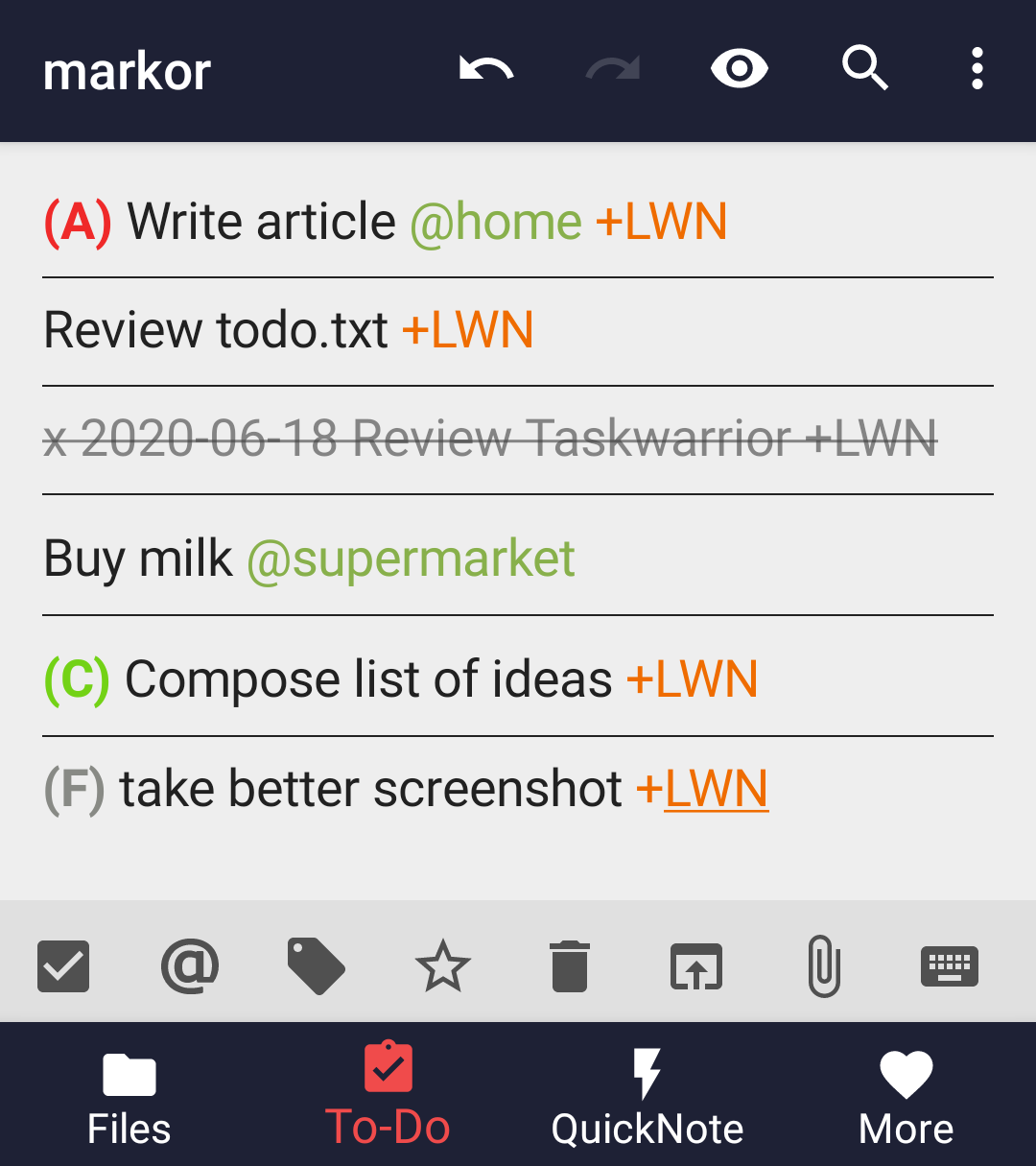The height and width of the screenshot is (1166, 1036).
Task: Archive completed tasks with box arrow icon
Action: coord(696,965)
